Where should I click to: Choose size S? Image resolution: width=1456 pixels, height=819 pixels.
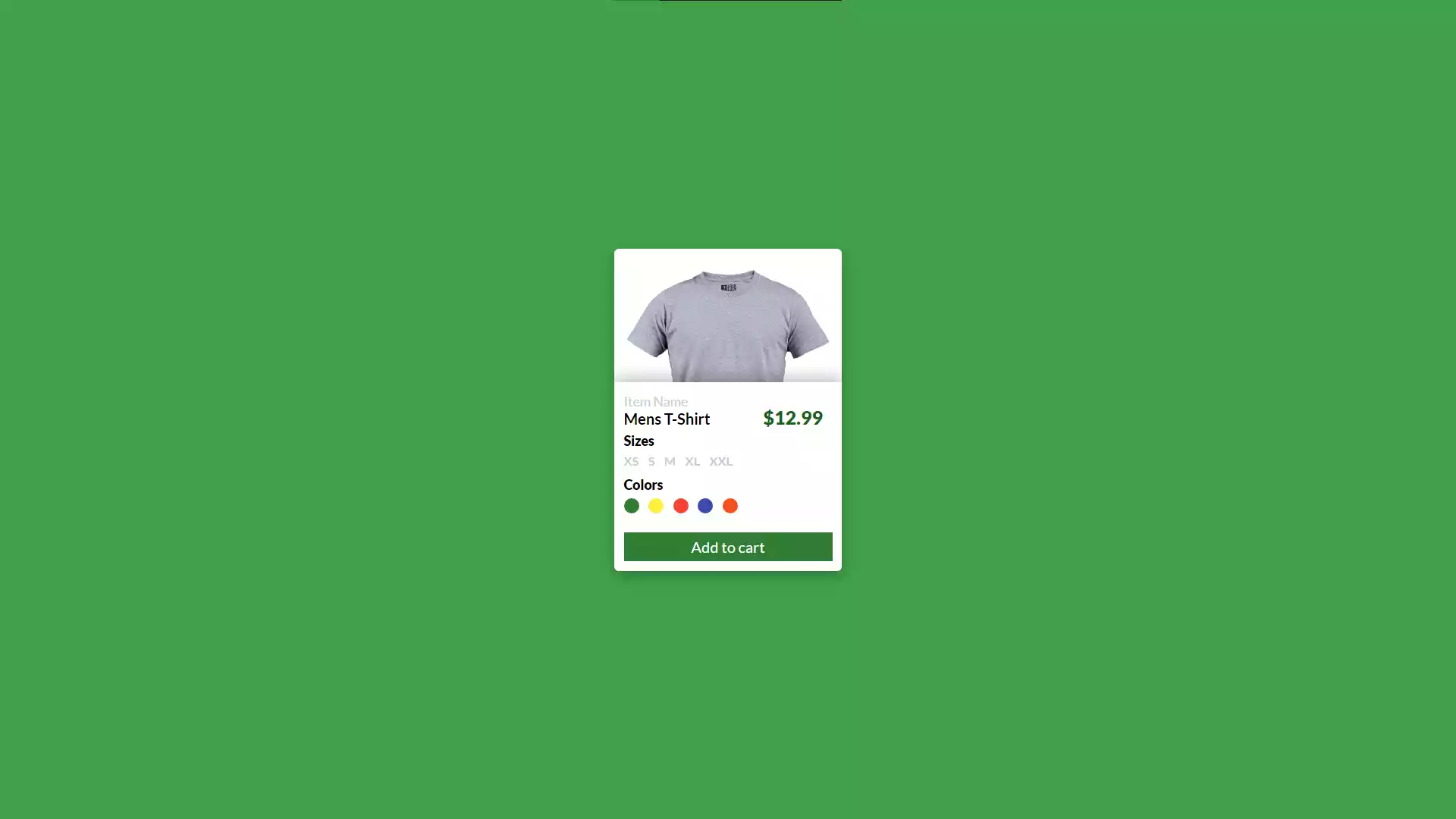651,461
